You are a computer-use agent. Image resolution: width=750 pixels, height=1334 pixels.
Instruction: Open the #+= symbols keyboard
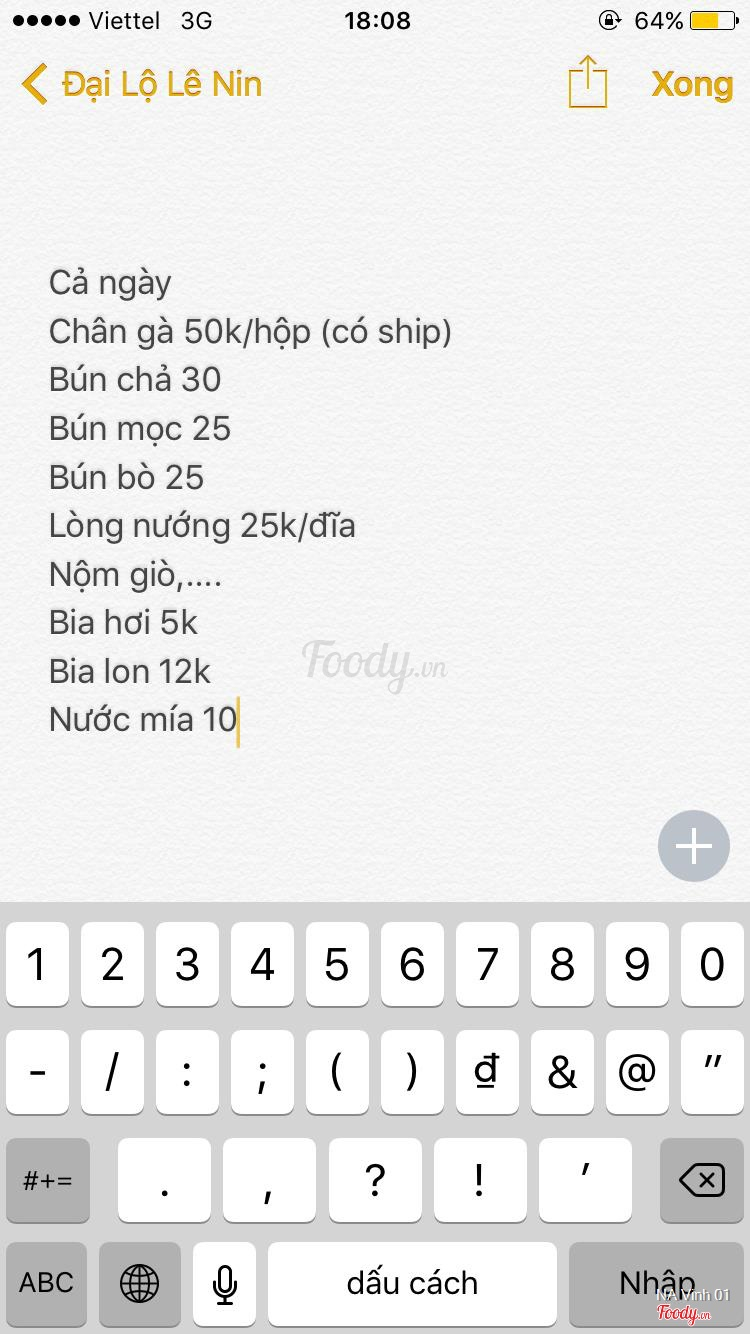48,1181
